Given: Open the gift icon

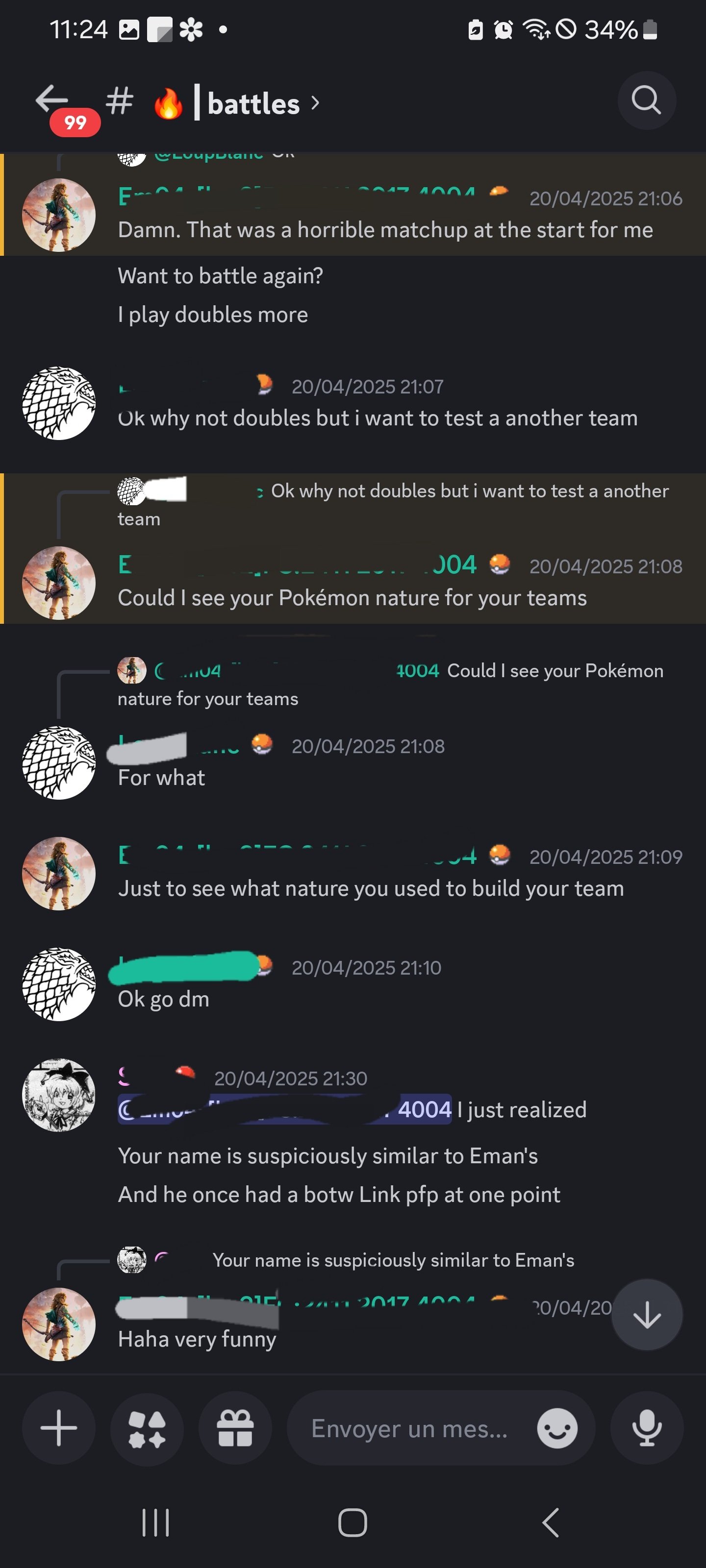Looking at the screenshot, I should 235,1427.
